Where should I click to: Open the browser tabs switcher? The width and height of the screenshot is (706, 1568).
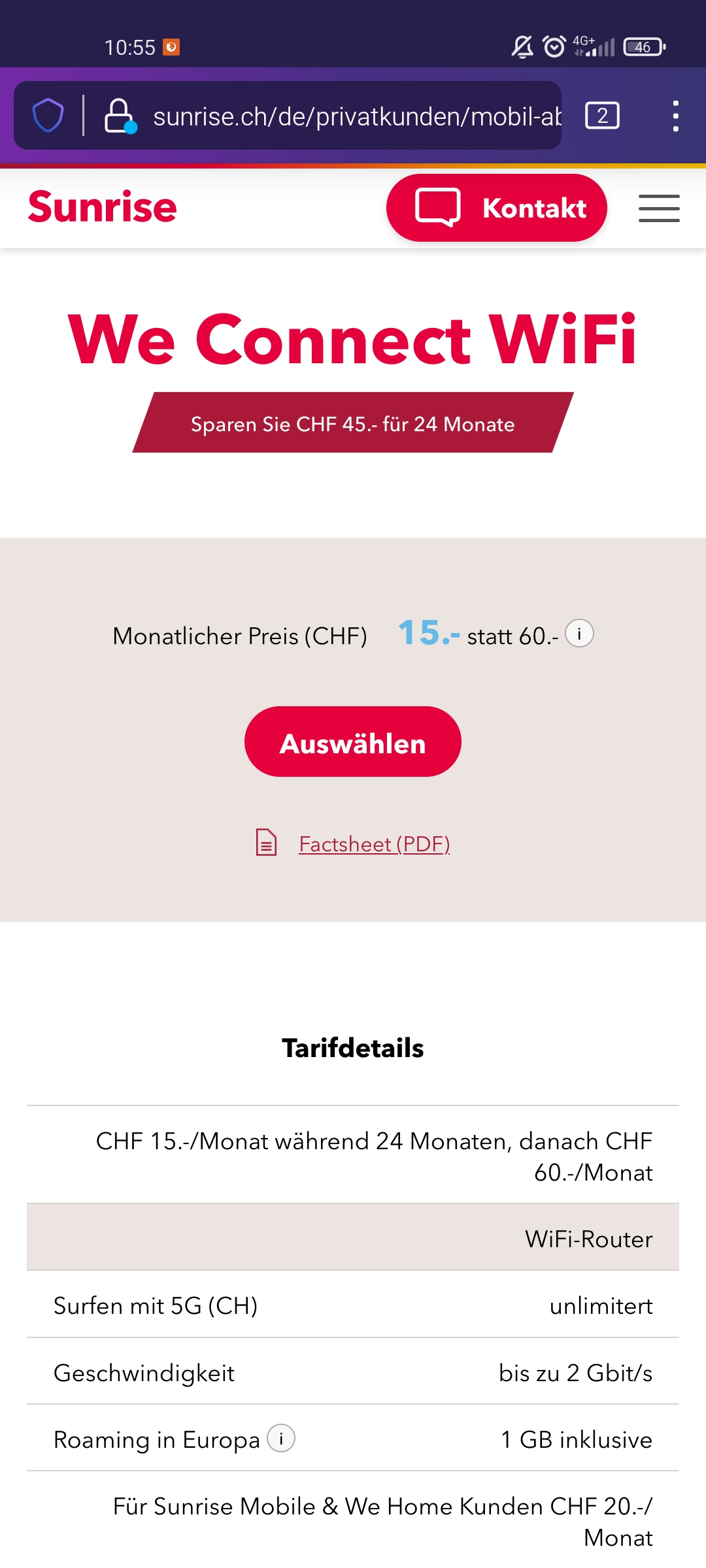(x=602, y=116)
